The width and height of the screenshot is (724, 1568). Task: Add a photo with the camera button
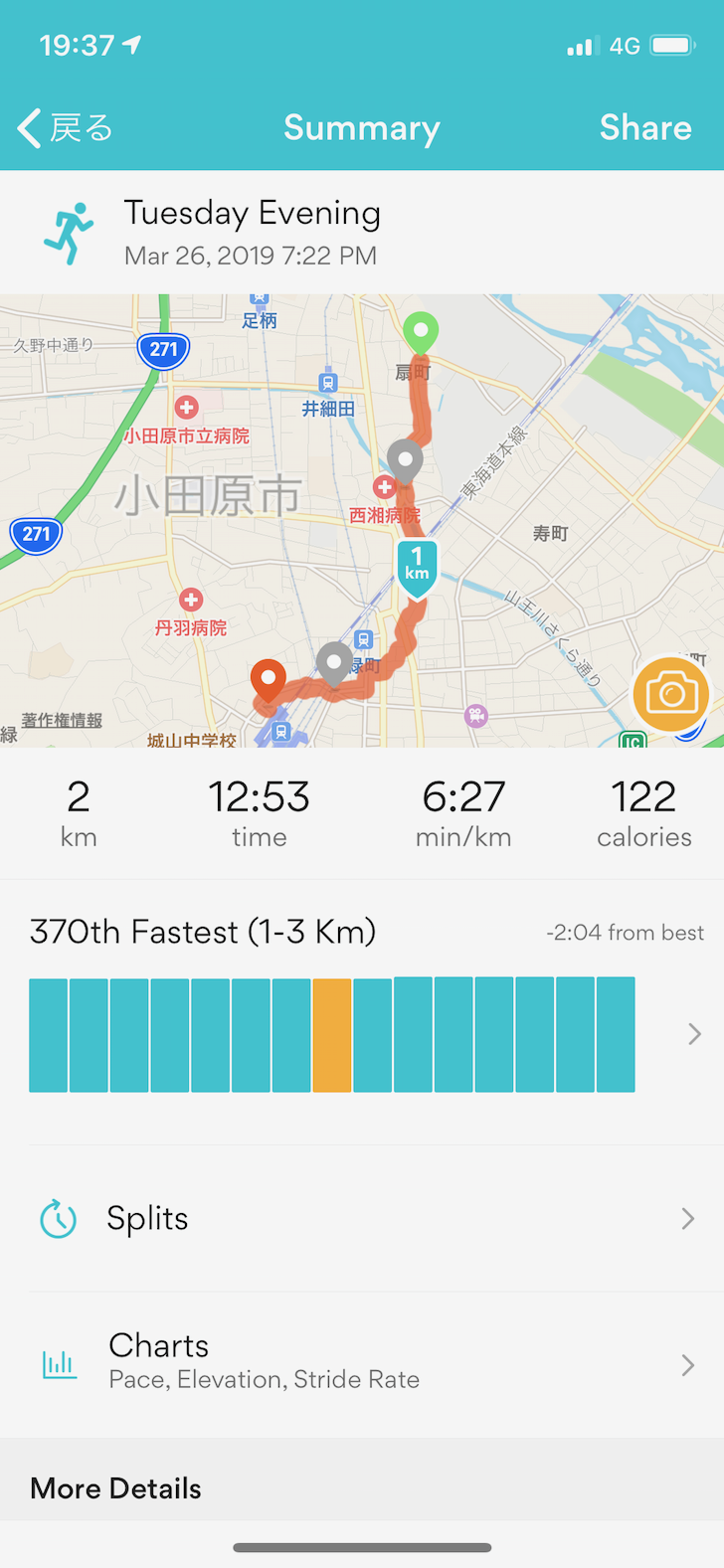pyautogui.click(x=671, y=694)
